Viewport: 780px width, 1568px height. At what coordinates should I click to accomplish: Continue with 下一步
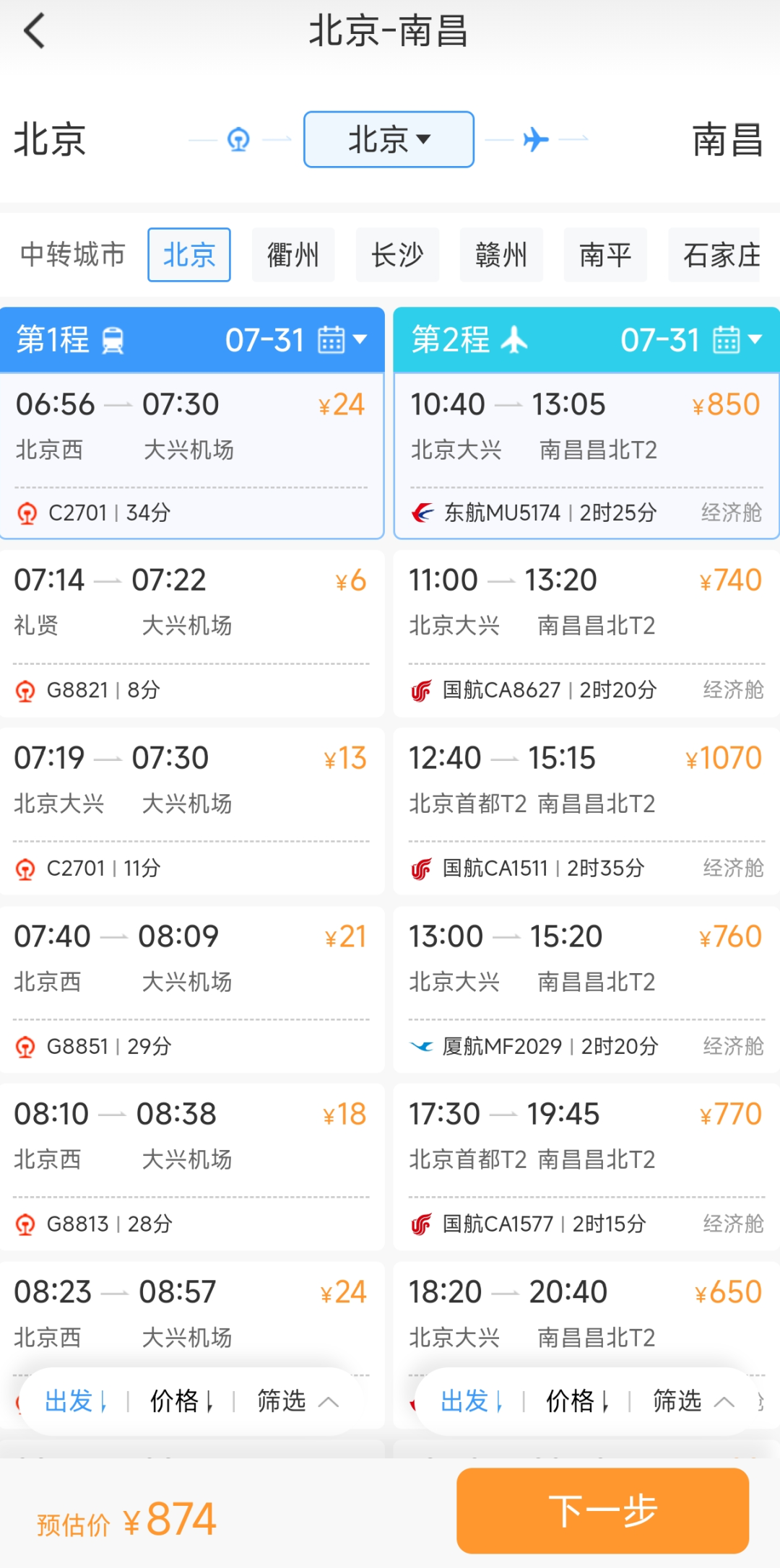coord(602,1510)
